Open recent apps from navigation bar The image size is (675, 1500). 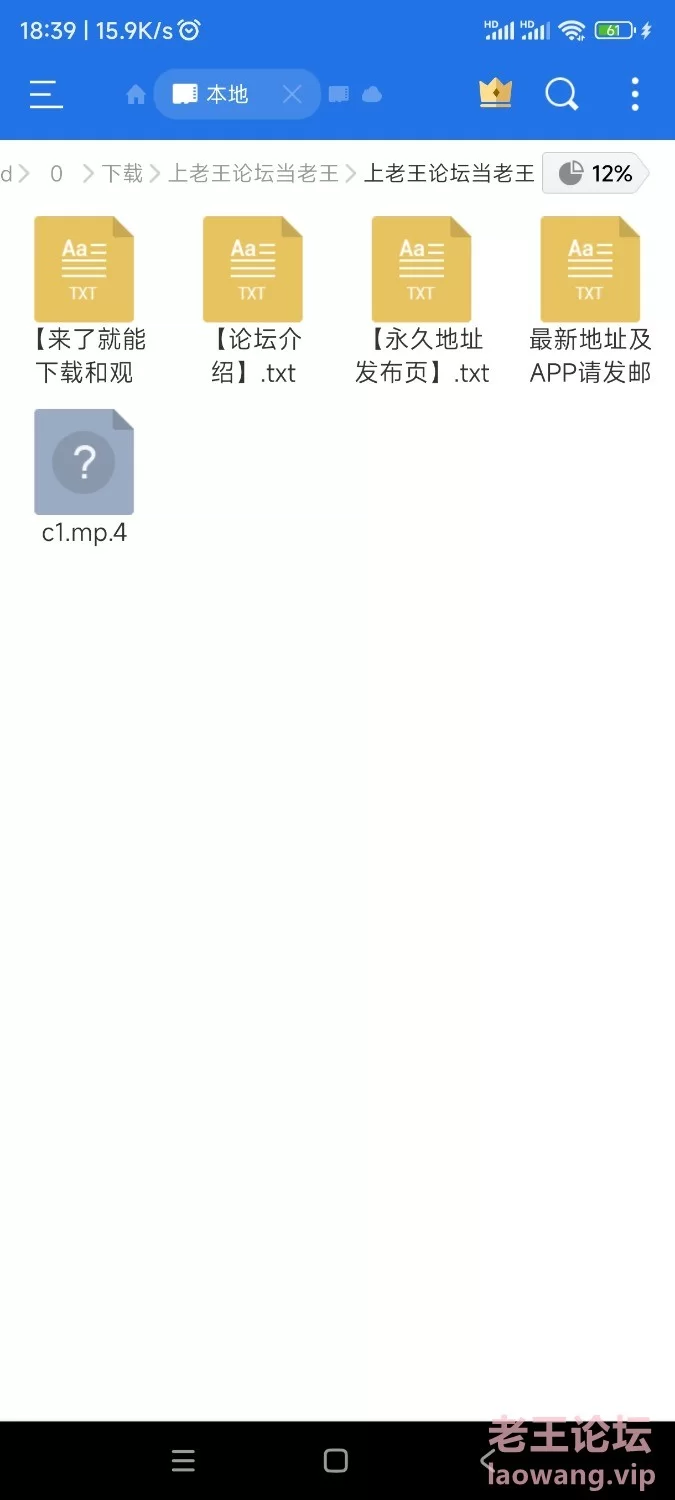click(183, 1461)
